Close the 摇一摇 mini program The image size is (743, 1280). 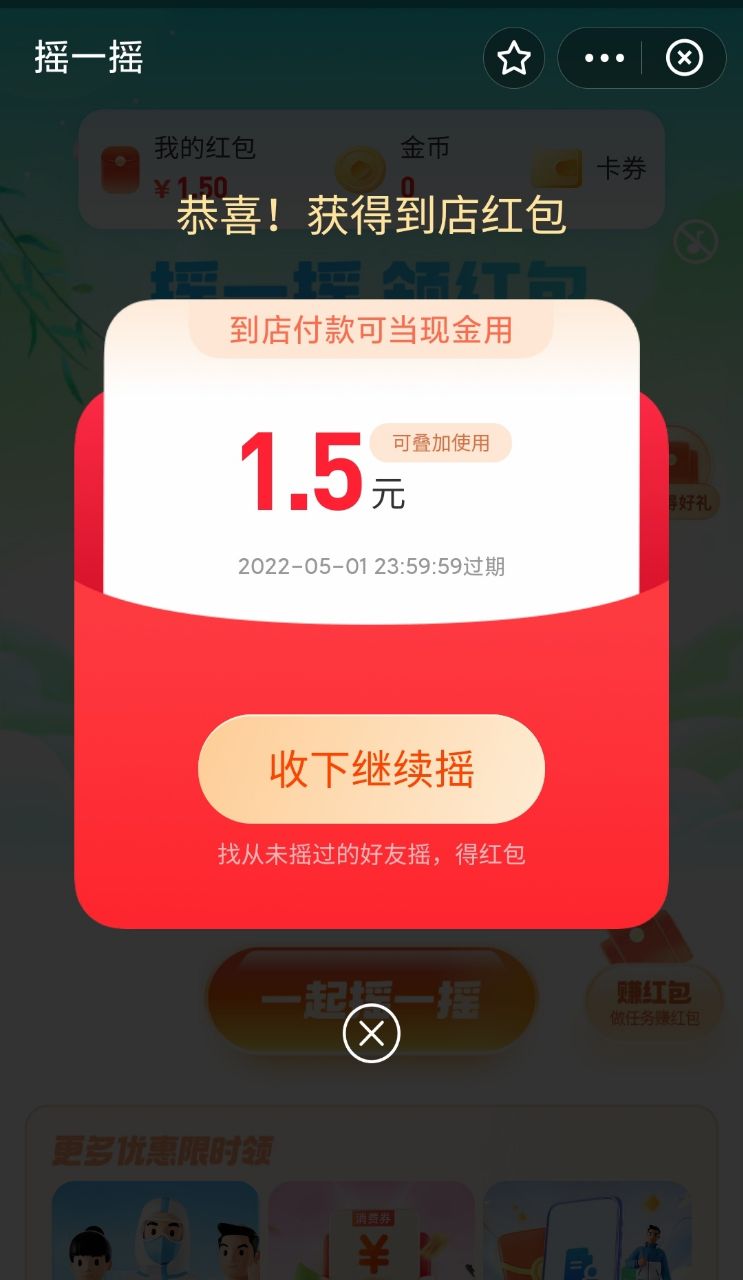point(684,58)
